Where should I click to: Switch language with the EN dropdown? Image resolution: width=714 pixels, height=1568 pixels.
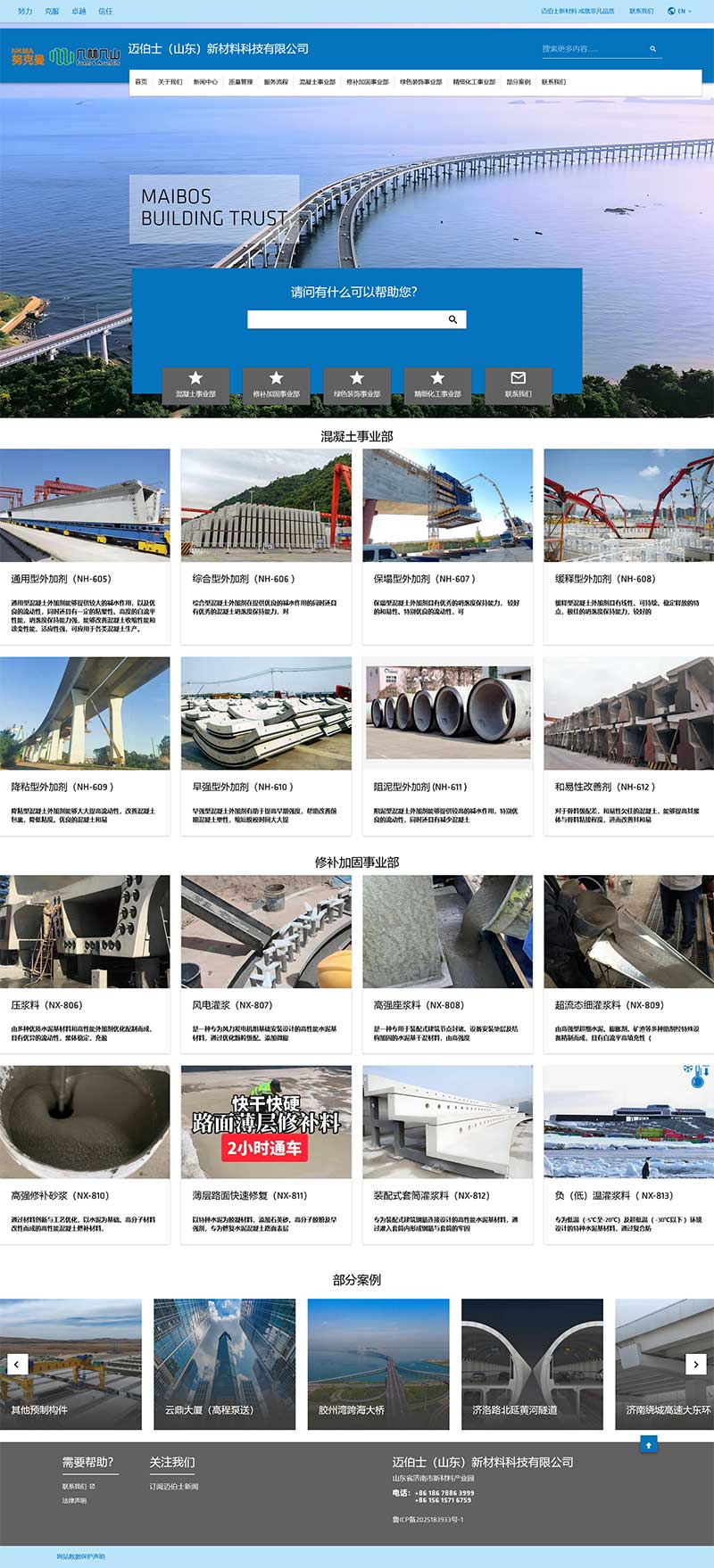[x=679, y=12]
